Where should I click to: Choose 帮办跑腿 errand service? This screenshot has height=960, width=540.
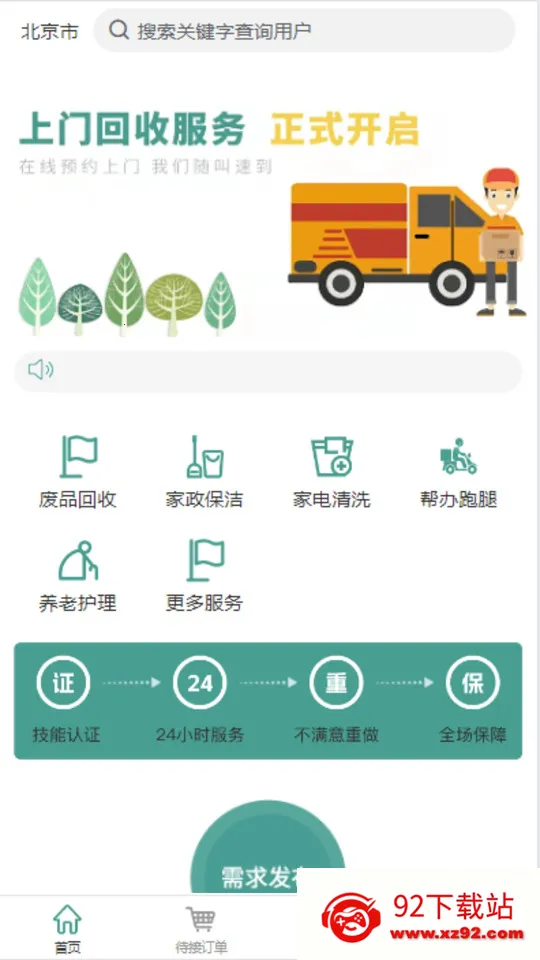coord(458,472)
